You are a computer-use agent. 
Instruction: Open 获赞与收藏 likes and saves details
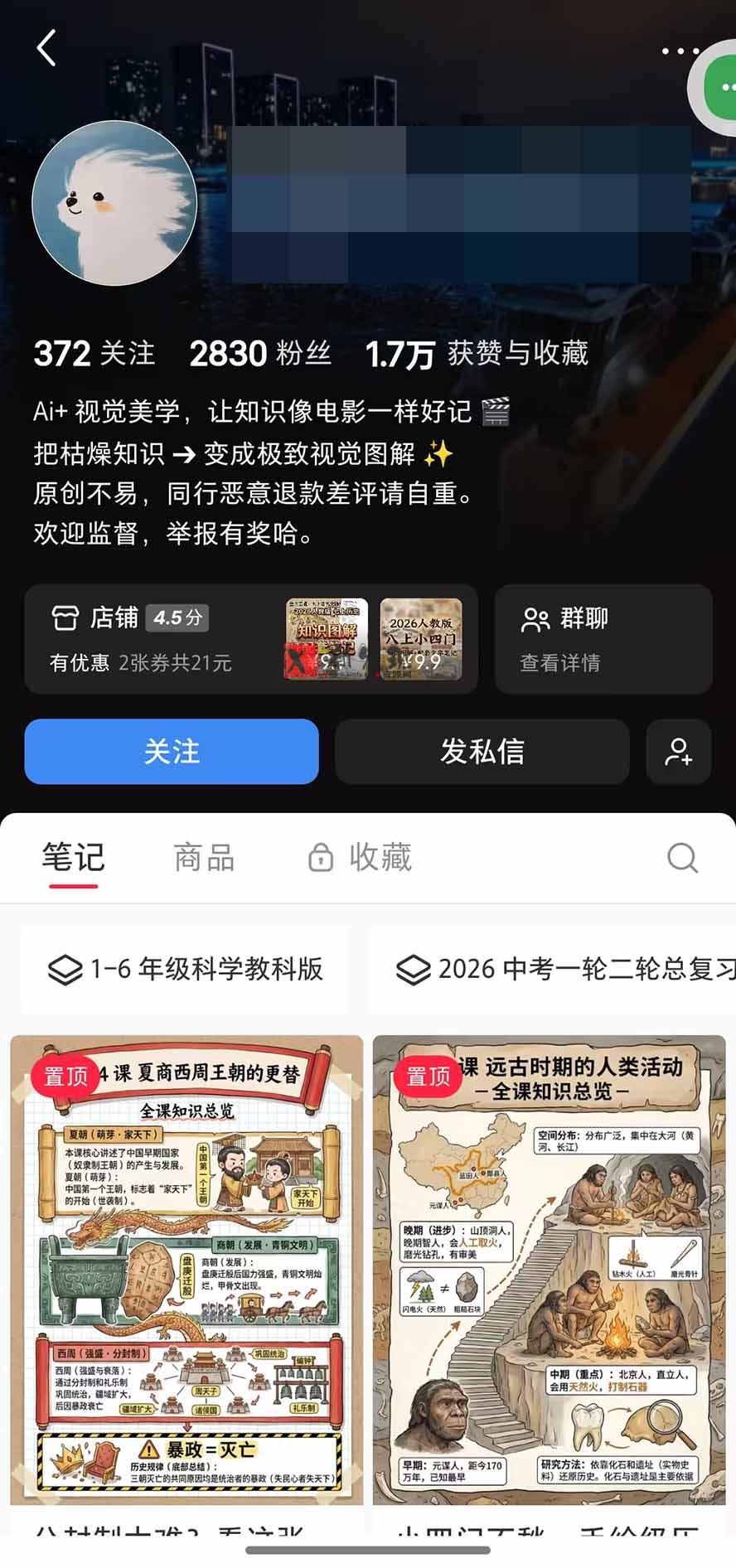click(x=477, y=354)
